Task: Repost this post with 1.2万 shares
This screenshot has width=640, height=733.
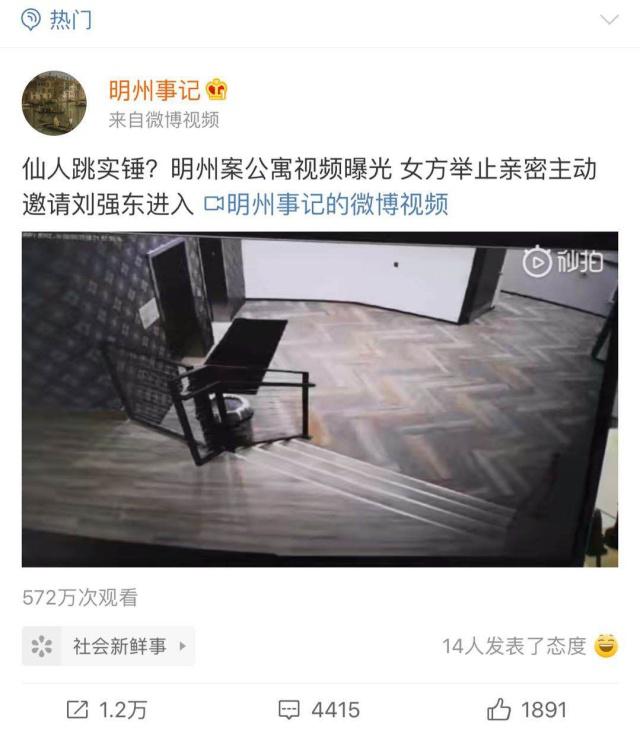Action: click(x=106, y=710)
